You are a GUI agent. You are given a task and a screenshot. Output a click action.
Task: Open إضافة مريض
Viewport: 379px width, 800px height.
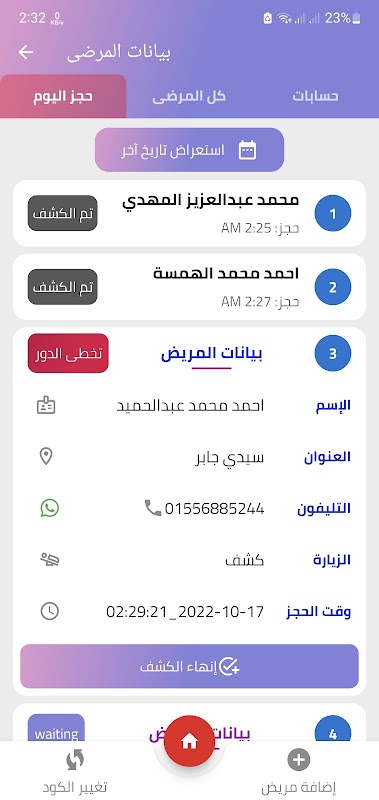(x=299, y=770)
